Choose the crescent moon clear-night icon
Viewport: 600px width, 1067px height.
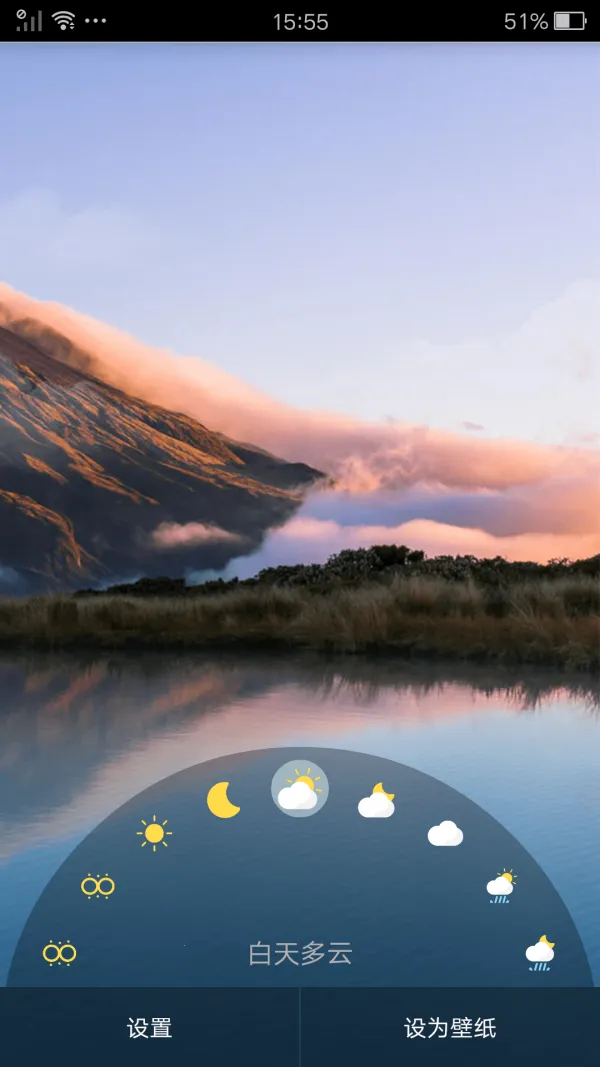(x=223, y=800)
